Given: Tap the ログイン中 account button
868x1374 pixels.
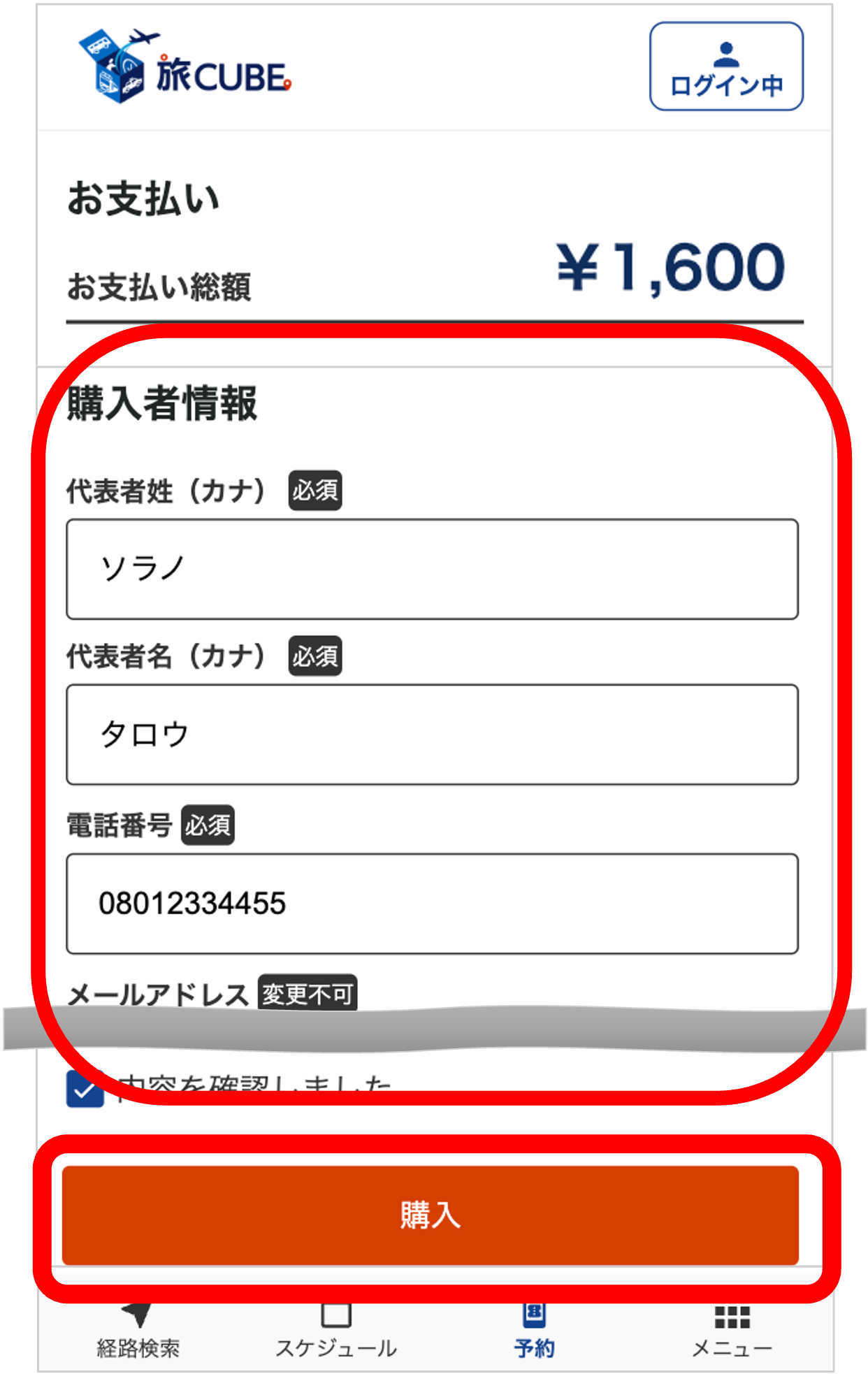Looking at the screenshot, I should tap(726, 67).
